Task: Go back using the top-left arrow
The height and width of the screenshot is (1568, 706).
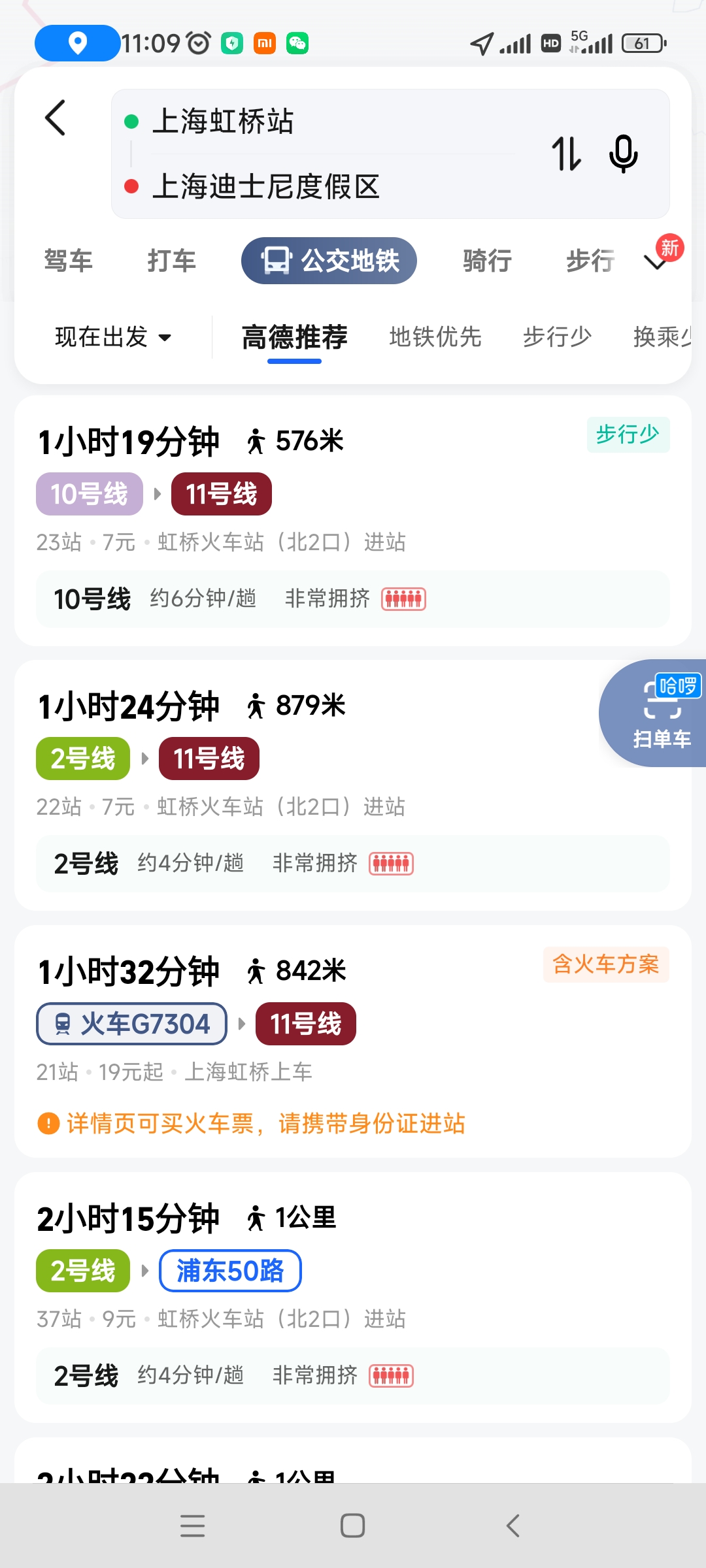Action: tap(56, 118)
